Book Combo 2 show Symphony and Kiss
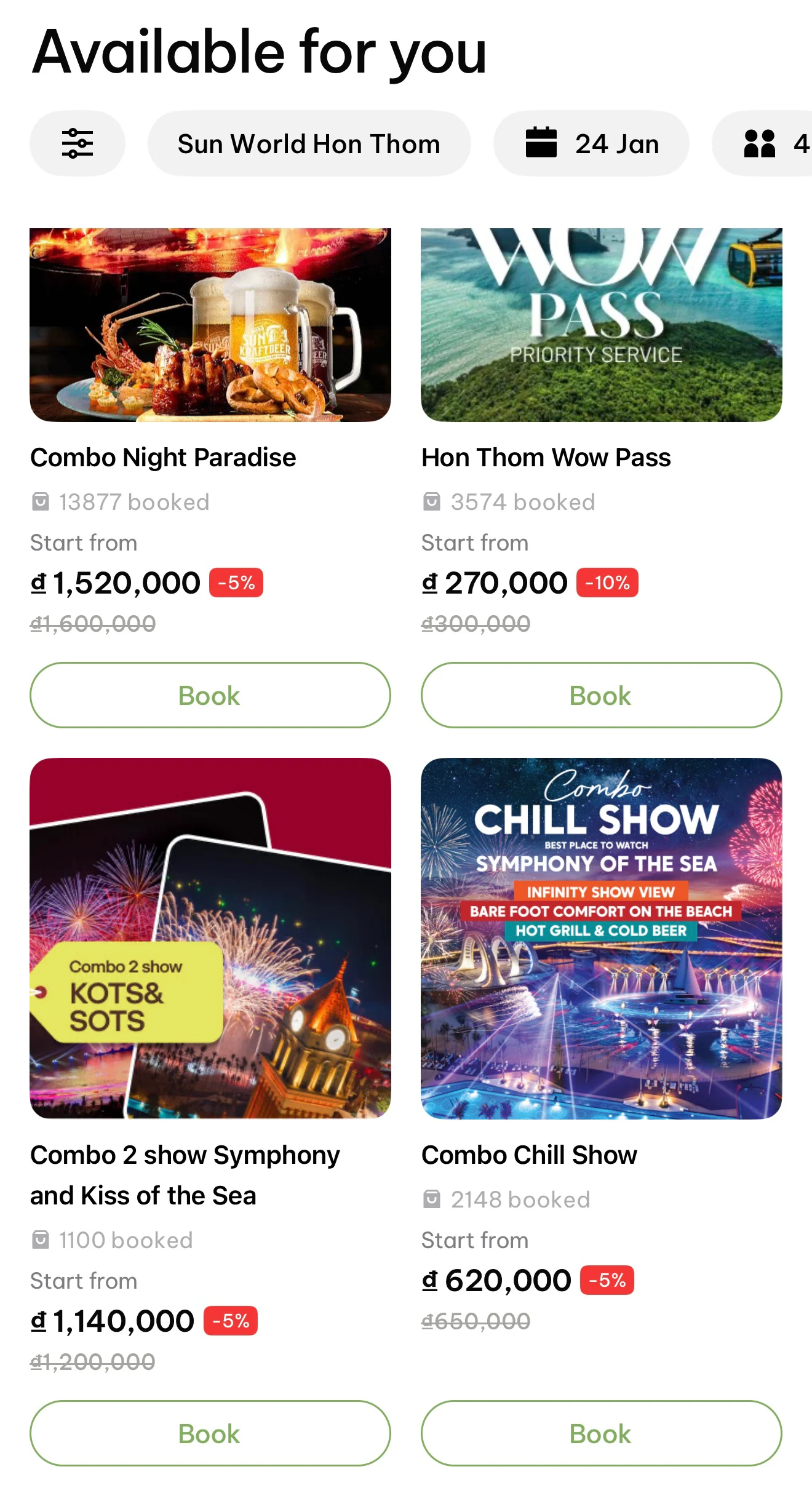Viewport: 812px width, 1496px height. point(210,1433)
